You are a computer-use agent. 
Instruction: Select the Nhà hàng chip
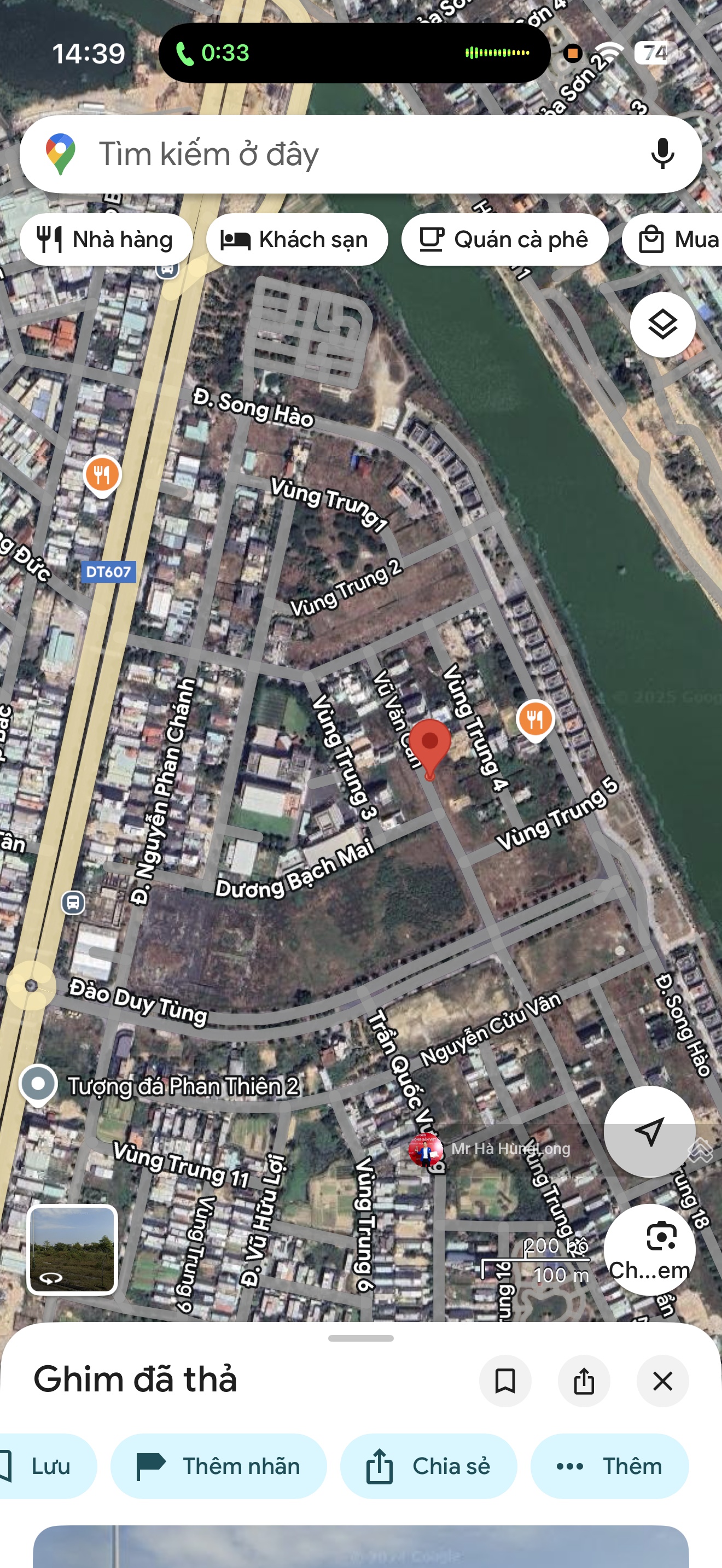(106, 240)
